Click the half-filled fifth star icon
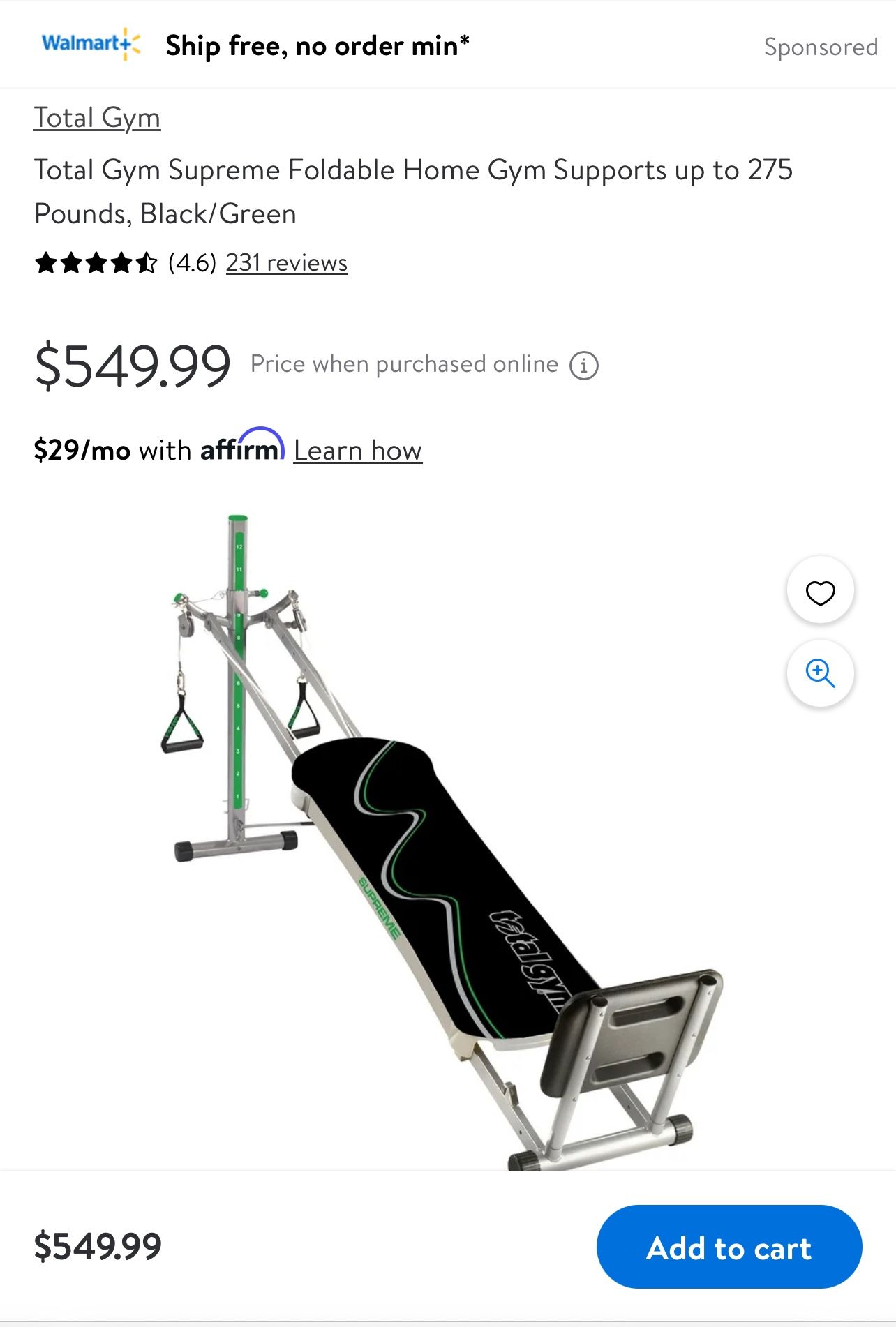The width and height of the screenshot is (896, 1327). pos(147,262)
